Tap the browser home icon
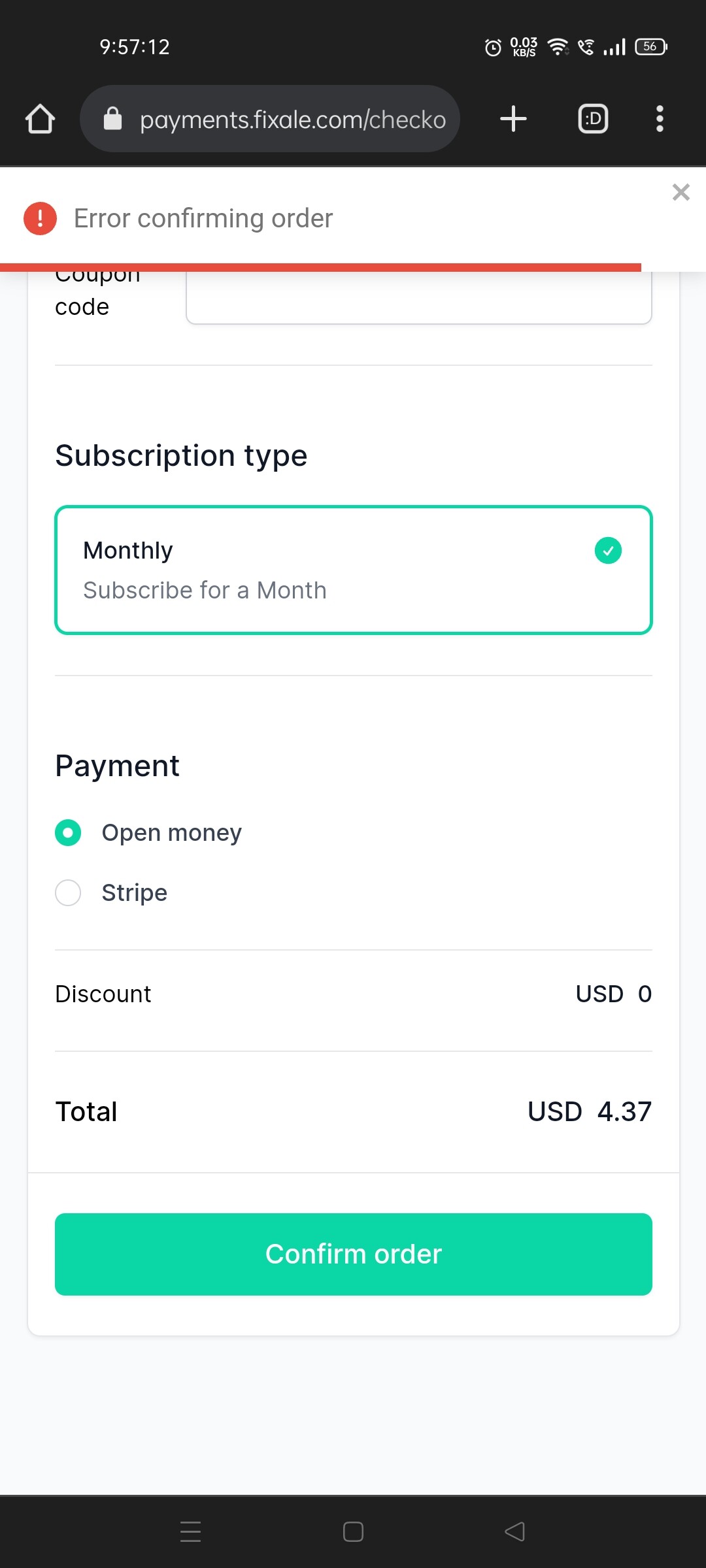 point(40,119)
